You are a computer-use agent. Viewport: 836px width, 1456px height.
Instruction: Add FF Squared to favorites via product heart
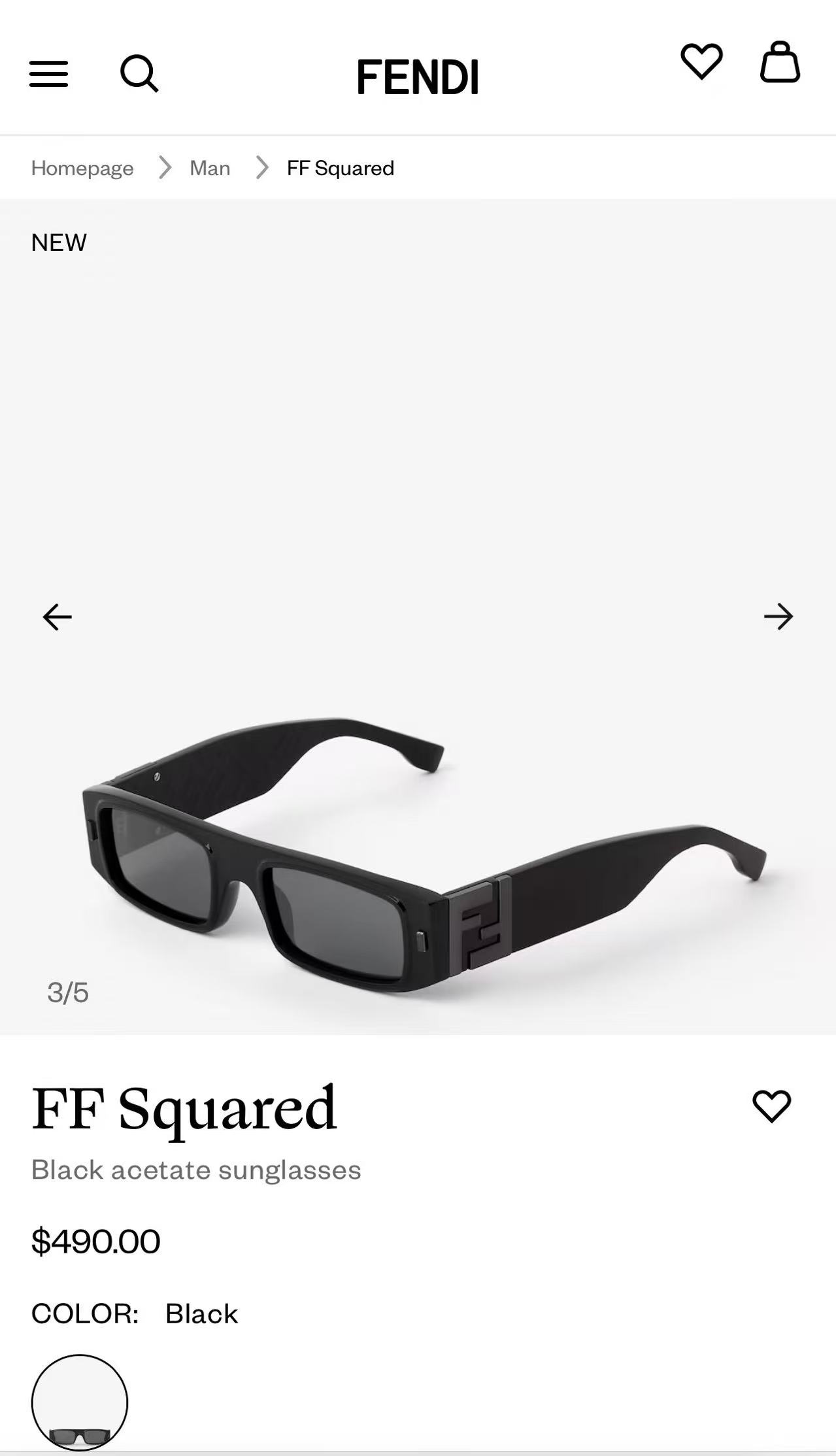(x=771, y=1106)
